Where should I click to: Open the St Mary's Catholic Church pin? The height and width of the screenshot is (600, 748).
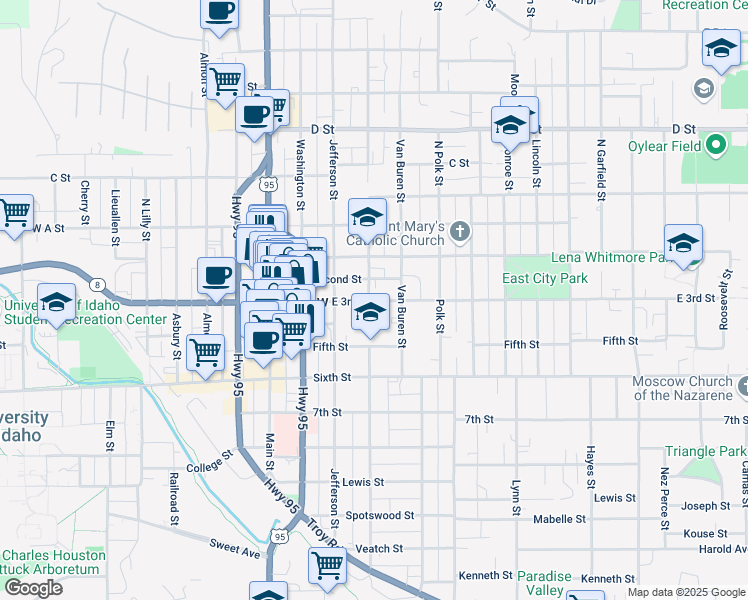point(460,233)
